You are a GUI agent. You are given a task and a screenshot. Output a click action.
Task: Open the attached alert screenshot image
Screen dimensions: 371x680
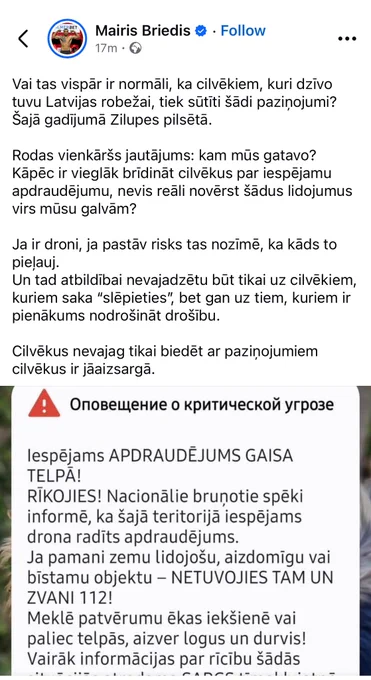[x=185, y=531]
